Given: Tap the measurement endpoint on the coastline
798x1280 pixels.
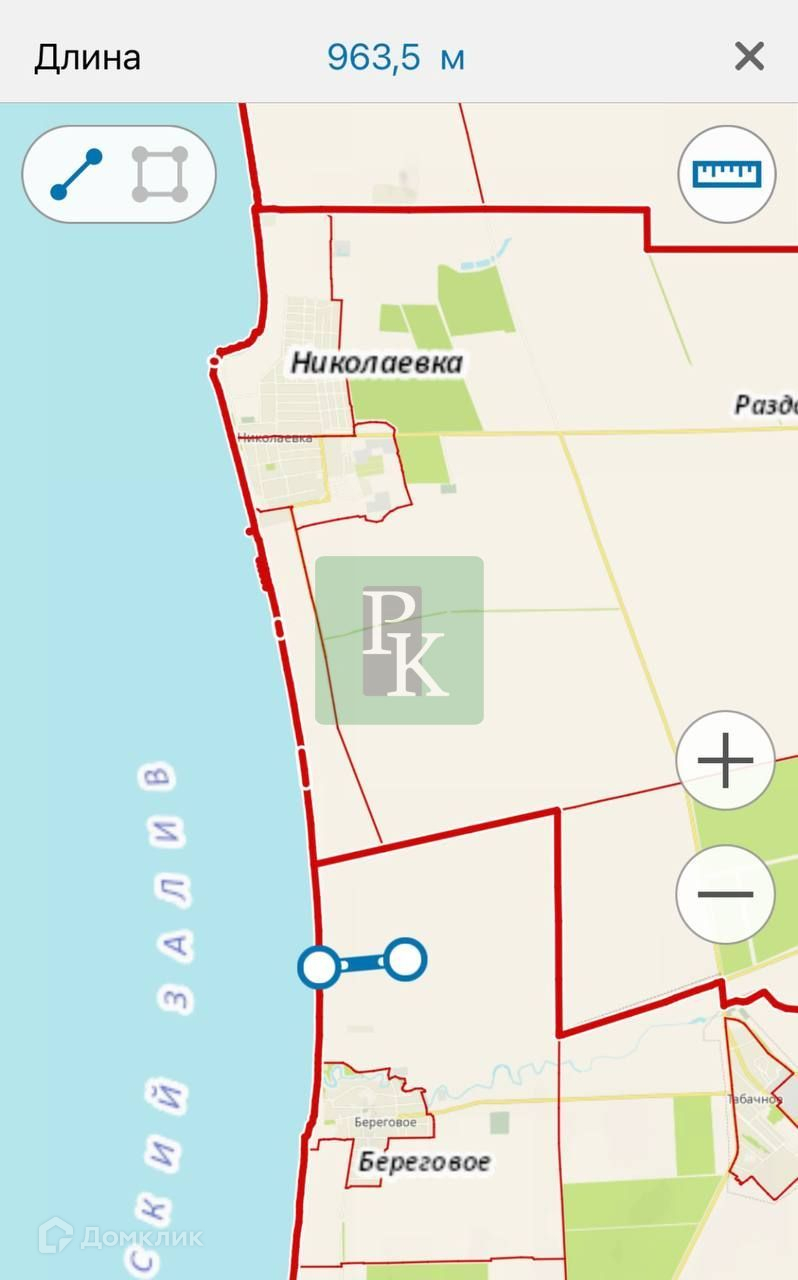Looking at the screenshot, I should click(x=319, y=966).
